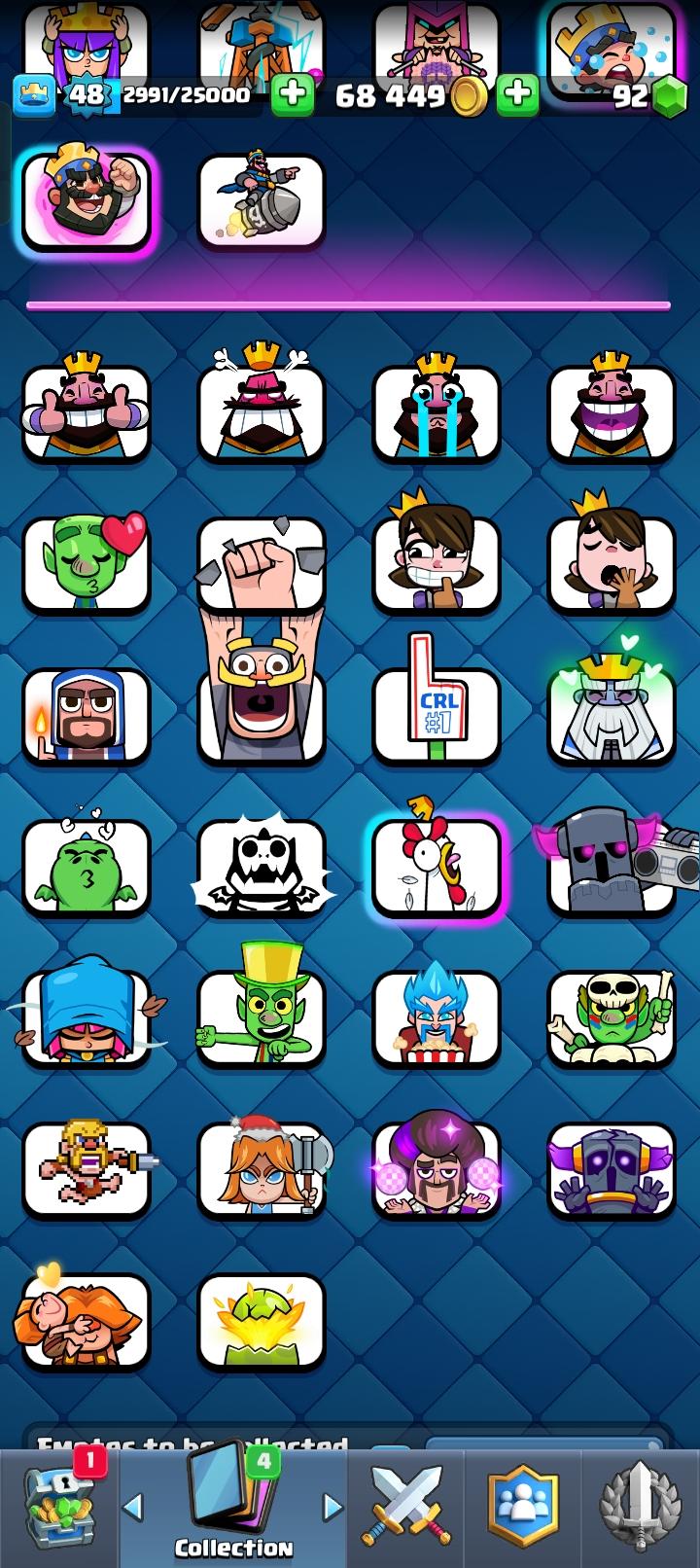Open the Events tab with sword laurel
This screenshot has width=700, height=1568.
640,1510
